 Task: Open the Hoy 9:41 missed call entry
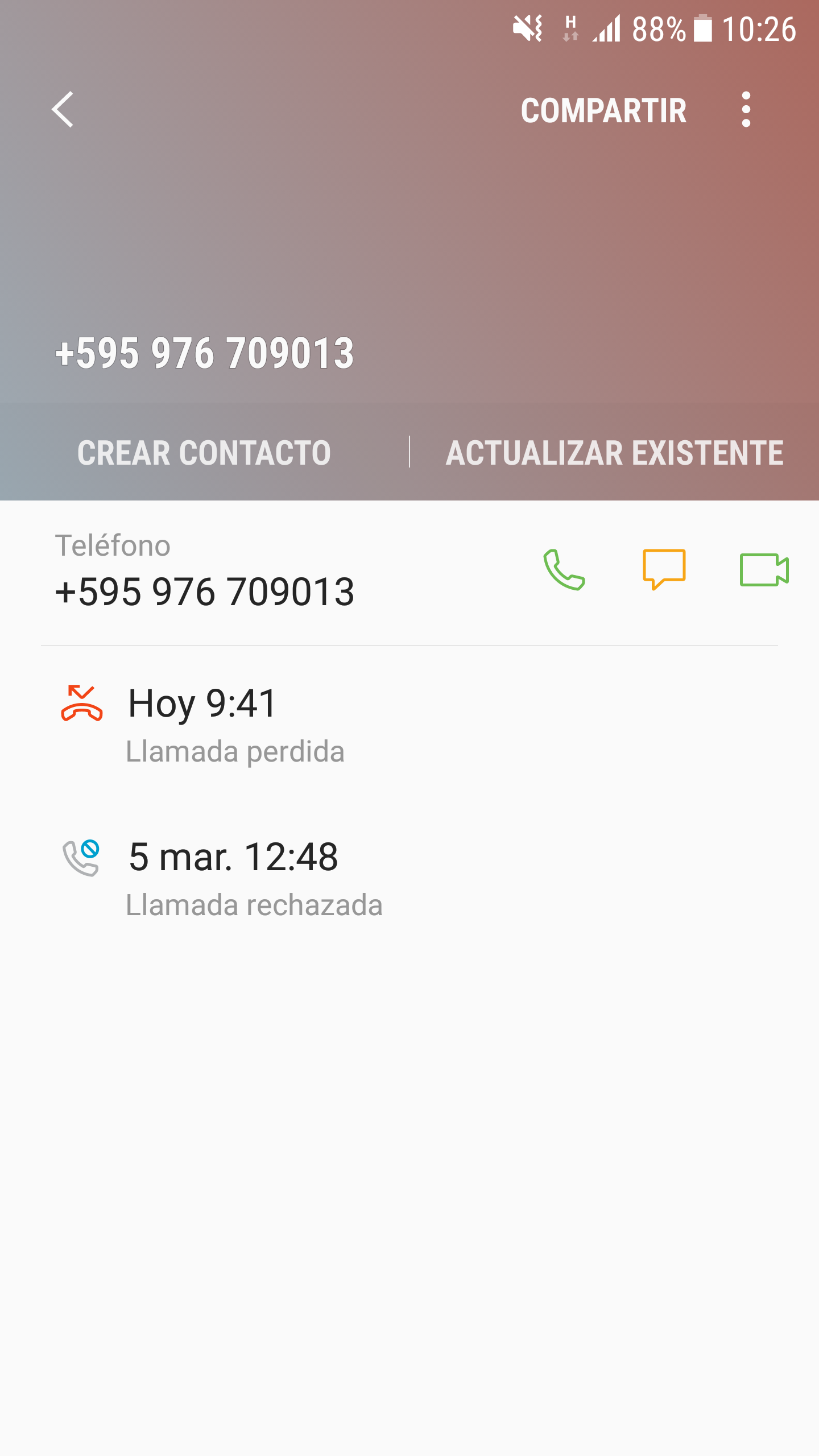point(409,723)
